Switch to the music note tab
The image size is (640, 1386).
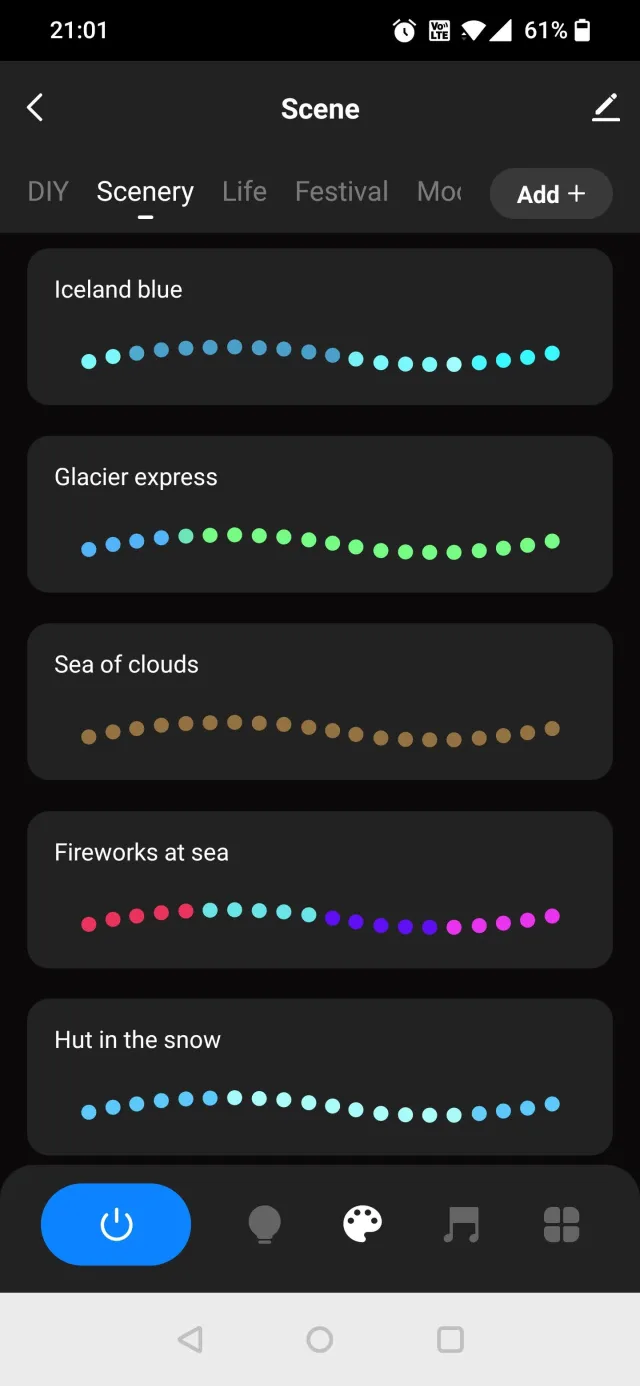tap(461, 1224)
